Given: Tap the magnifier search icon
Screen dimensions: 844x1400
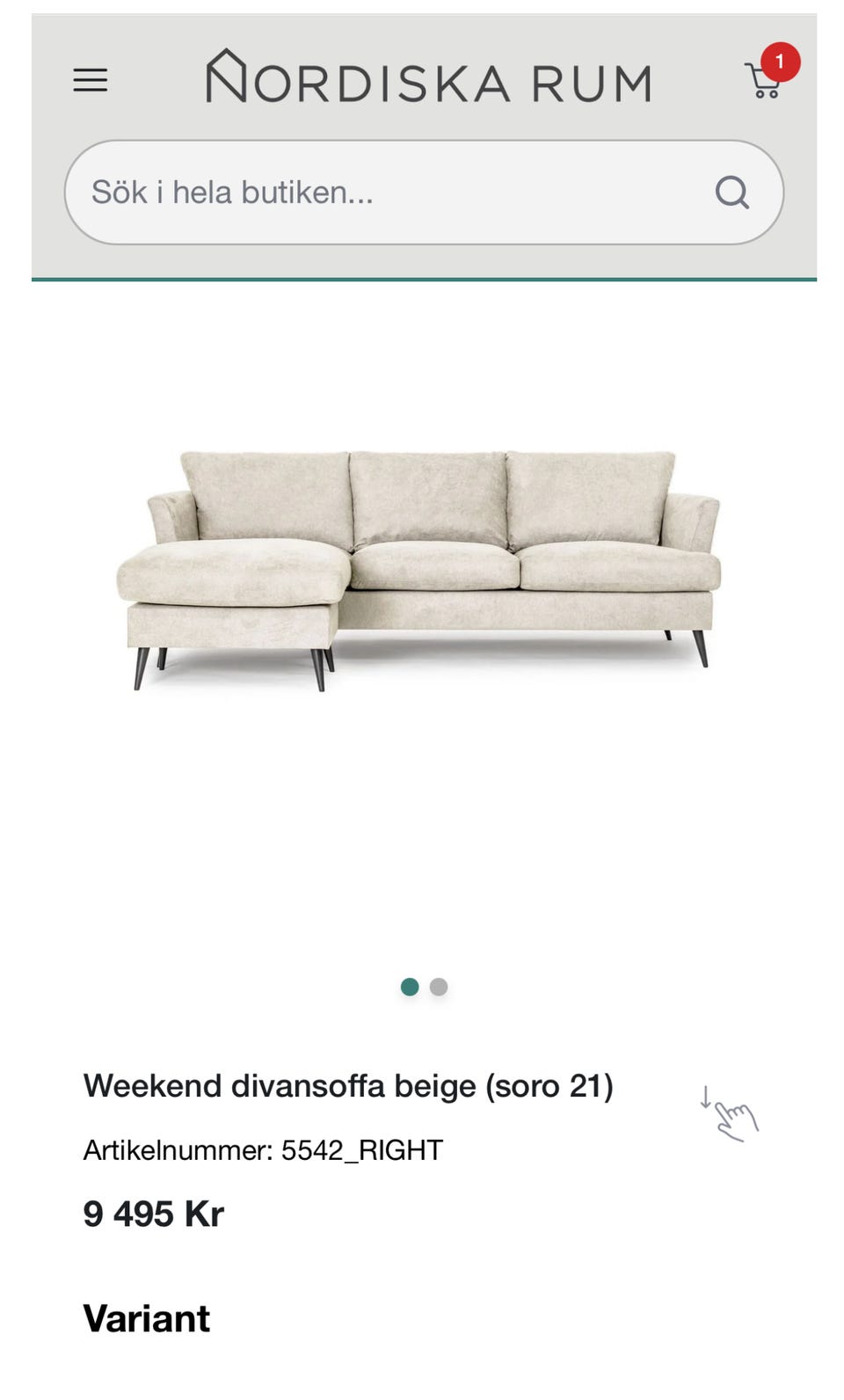Looking at the screenshot, I should pos(731,192).
